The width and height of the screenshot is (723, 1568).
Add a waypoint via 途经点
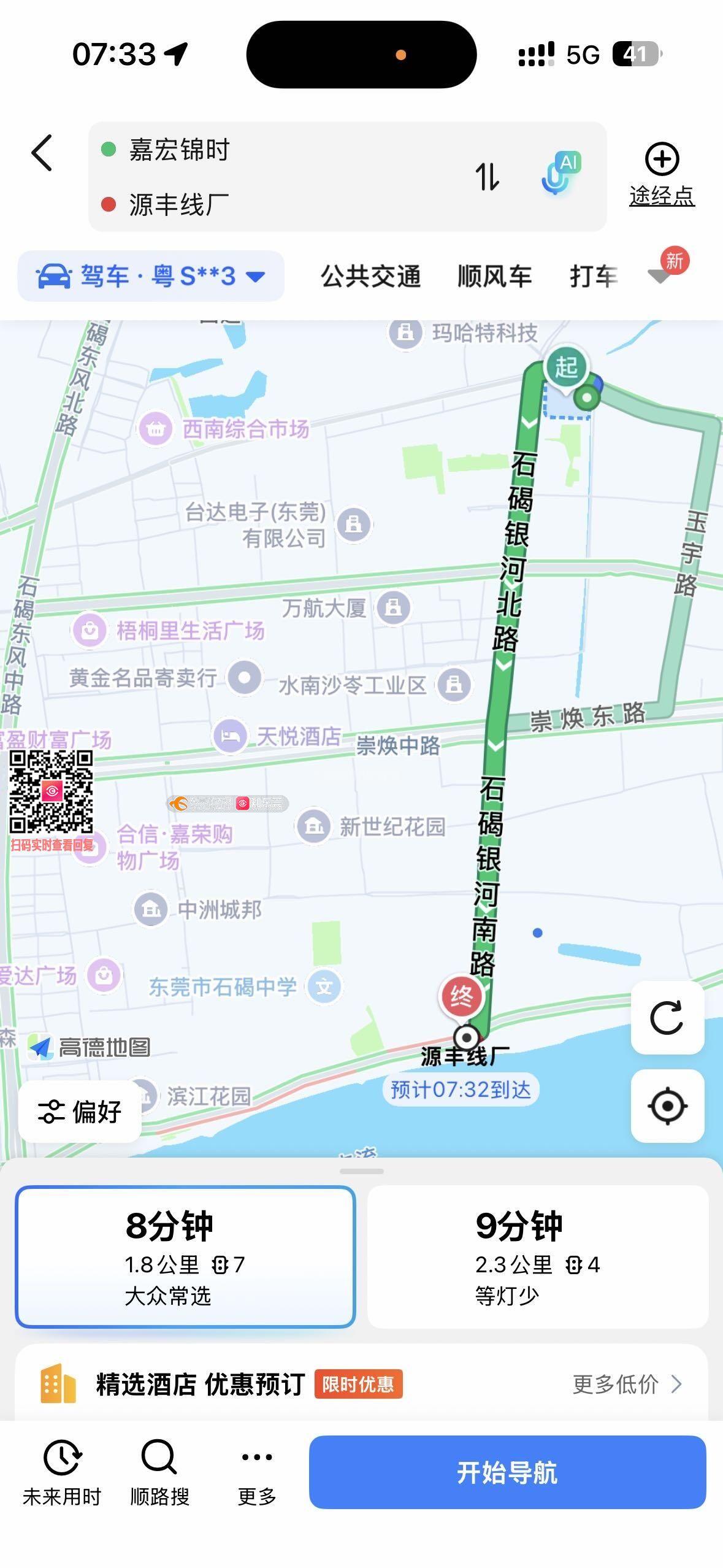pyautogui.click(x=662, y=174)
